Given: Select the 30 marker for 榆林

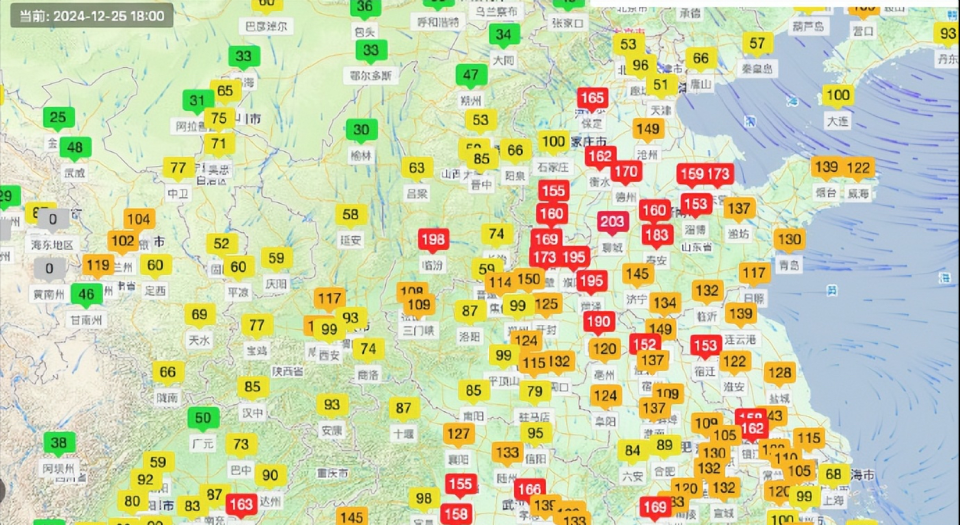Looking at the screenshot, I should pos(361,130).
